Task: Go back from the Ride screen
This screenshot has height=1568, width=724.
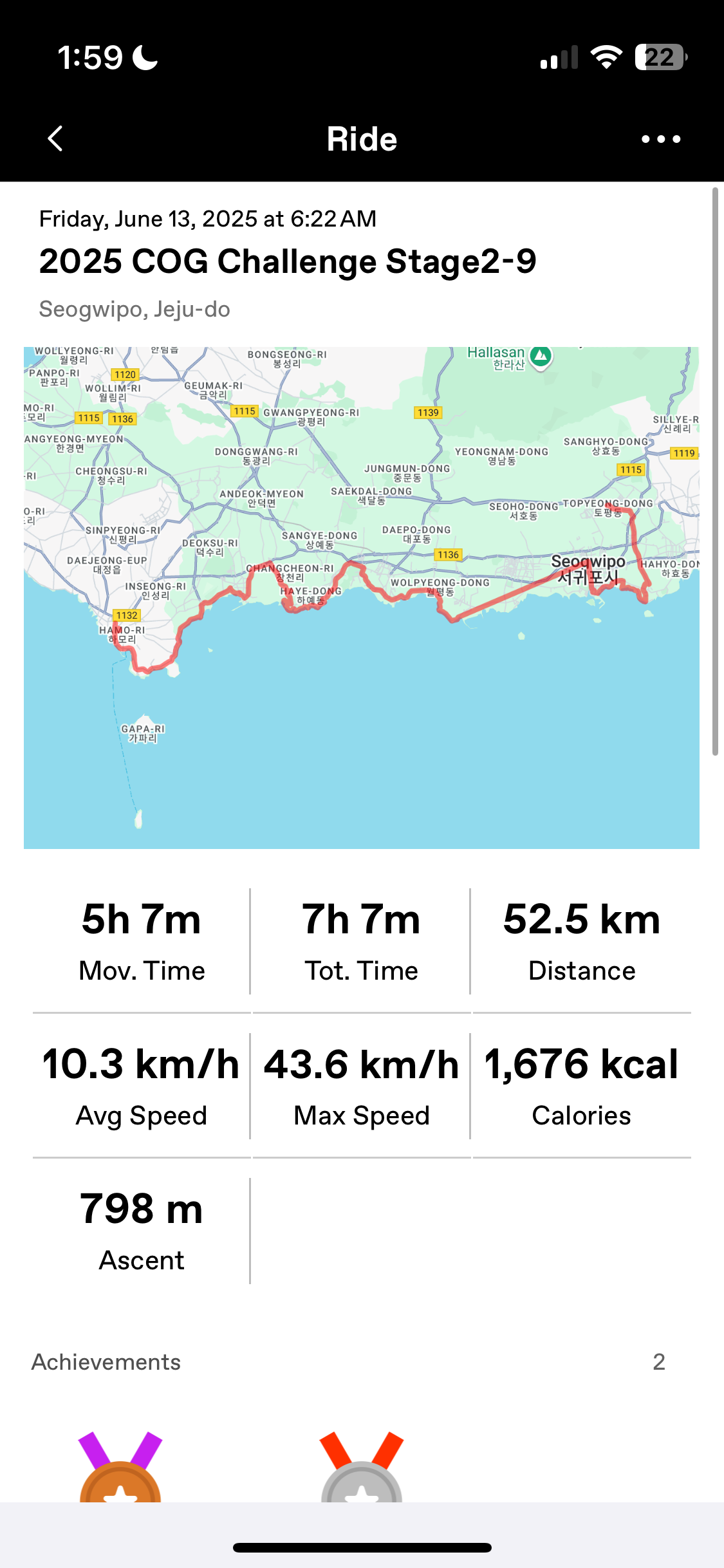Action: (x=55, y=138)
